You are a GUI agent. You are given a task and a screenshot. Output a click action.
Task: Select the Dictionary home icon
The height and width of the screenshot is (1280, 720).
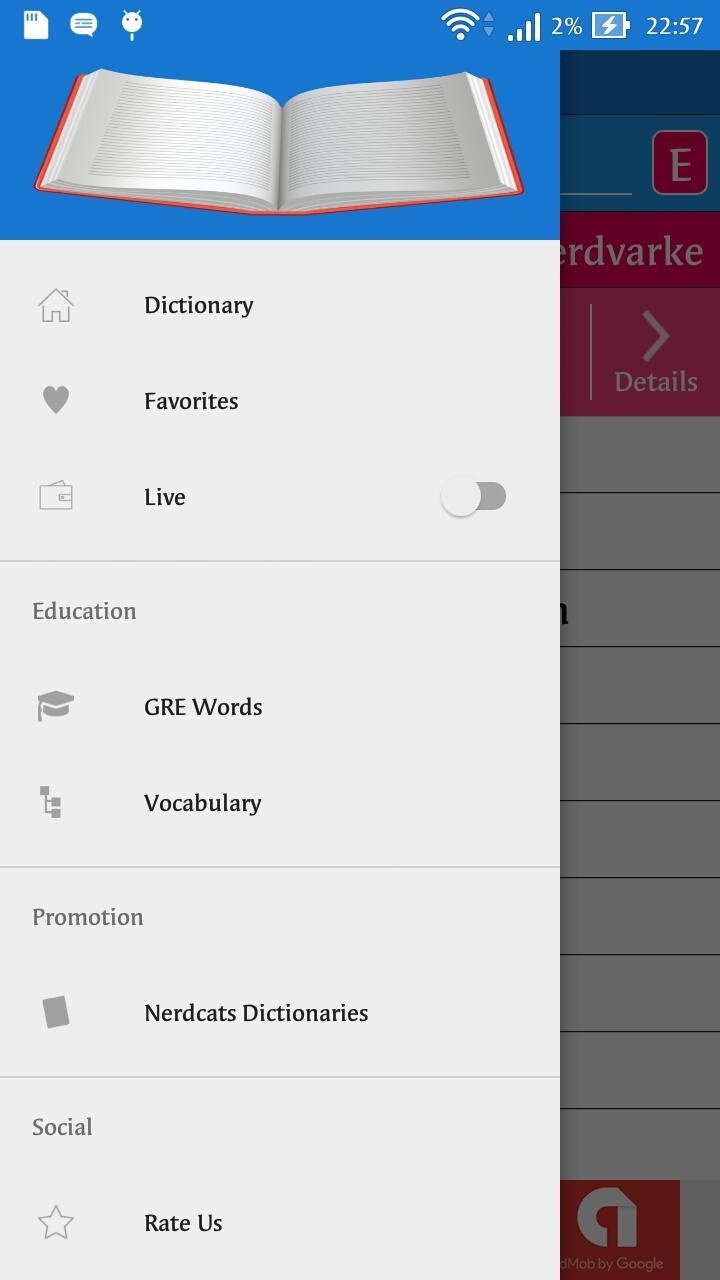55,305
